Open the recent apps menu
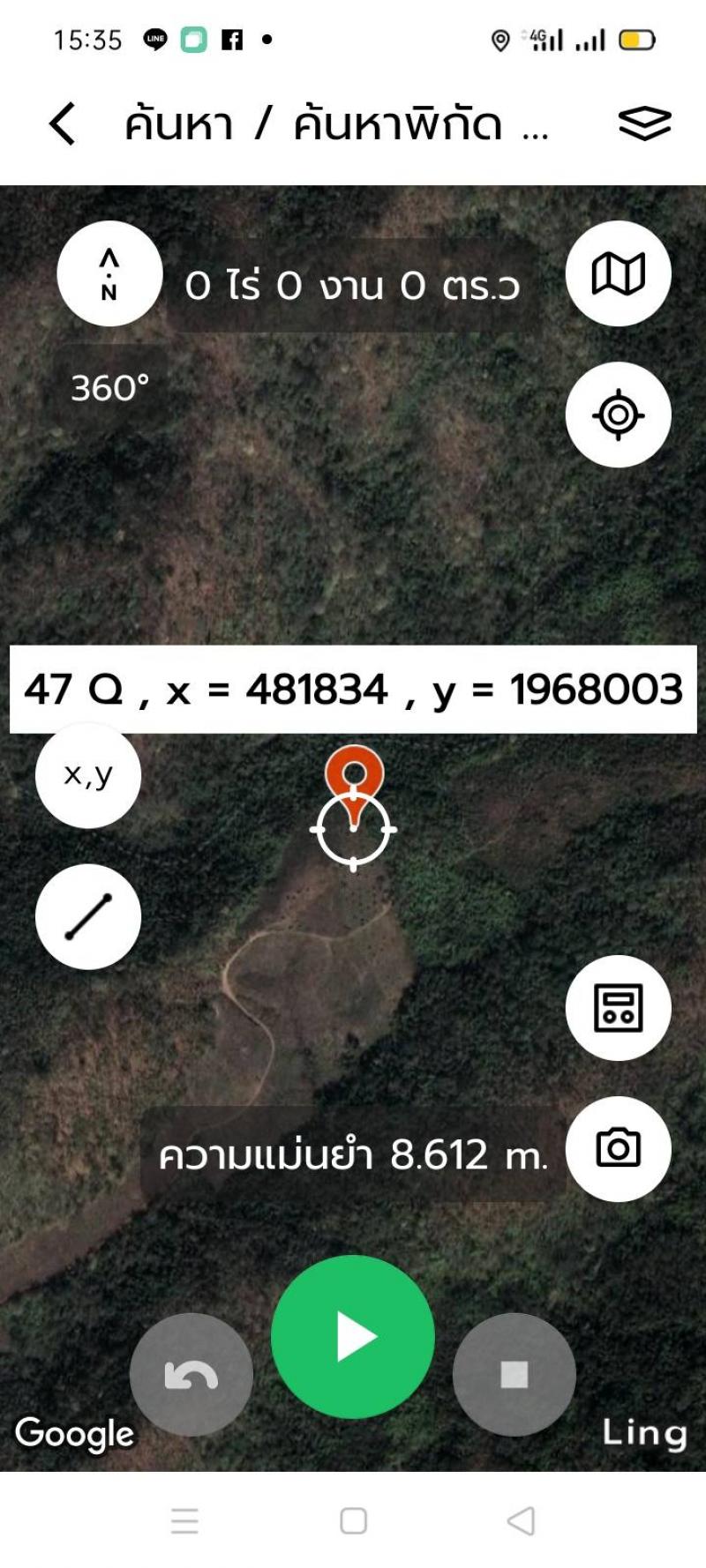Image resolution: width=706 pixels, height=1568 pixels. [184, 1520]
